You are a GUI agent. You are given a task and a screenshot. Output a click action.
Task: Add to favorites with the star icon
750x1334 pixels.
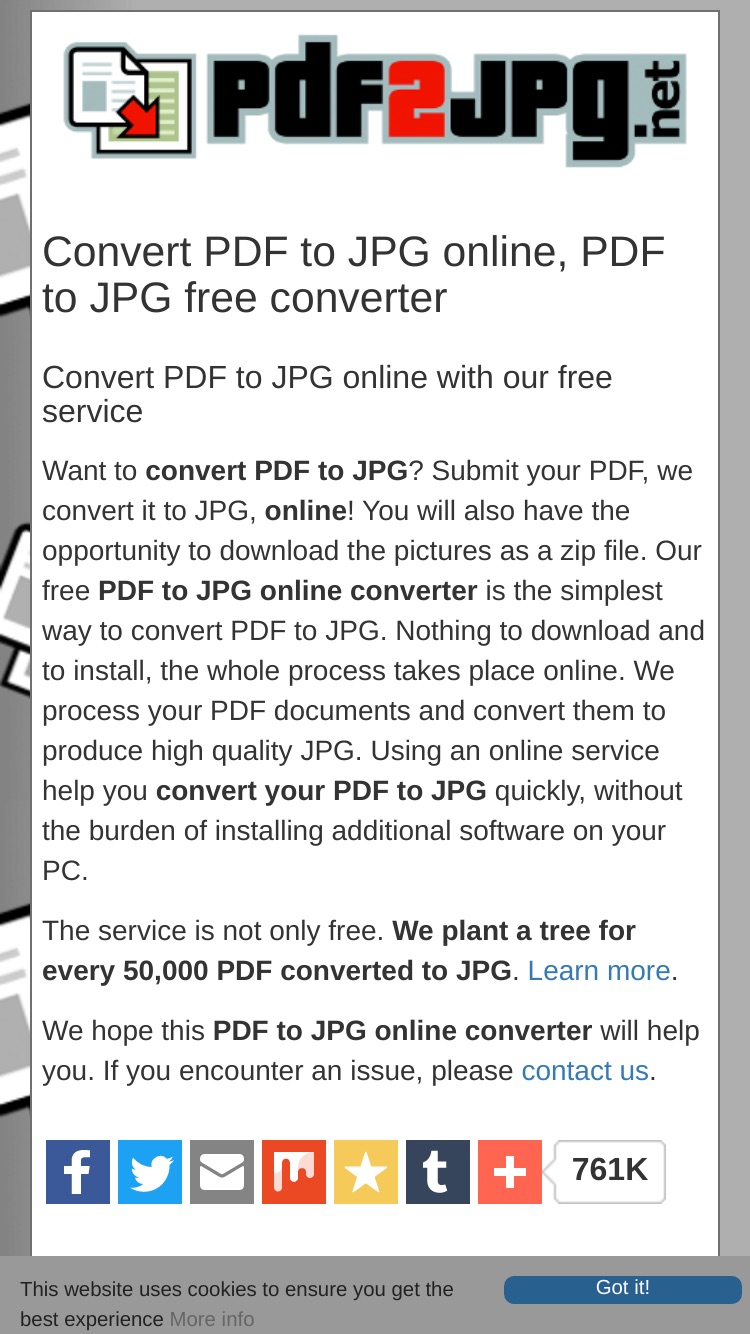click(366, 1172)
